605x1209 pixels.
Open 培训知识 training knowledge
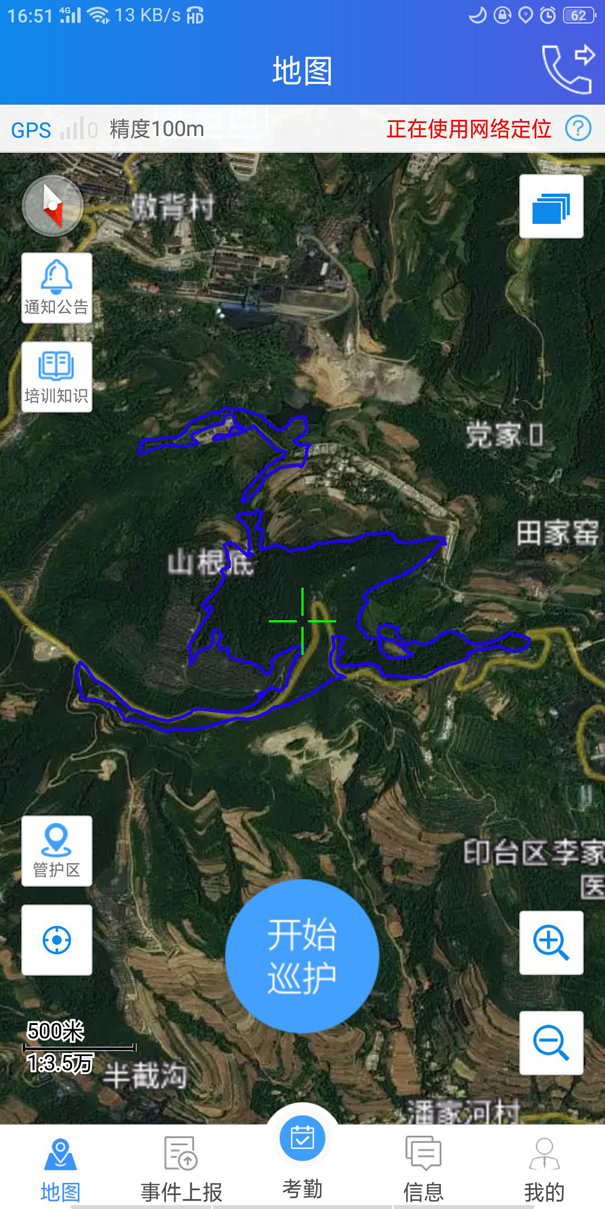(x=57, y=376)
